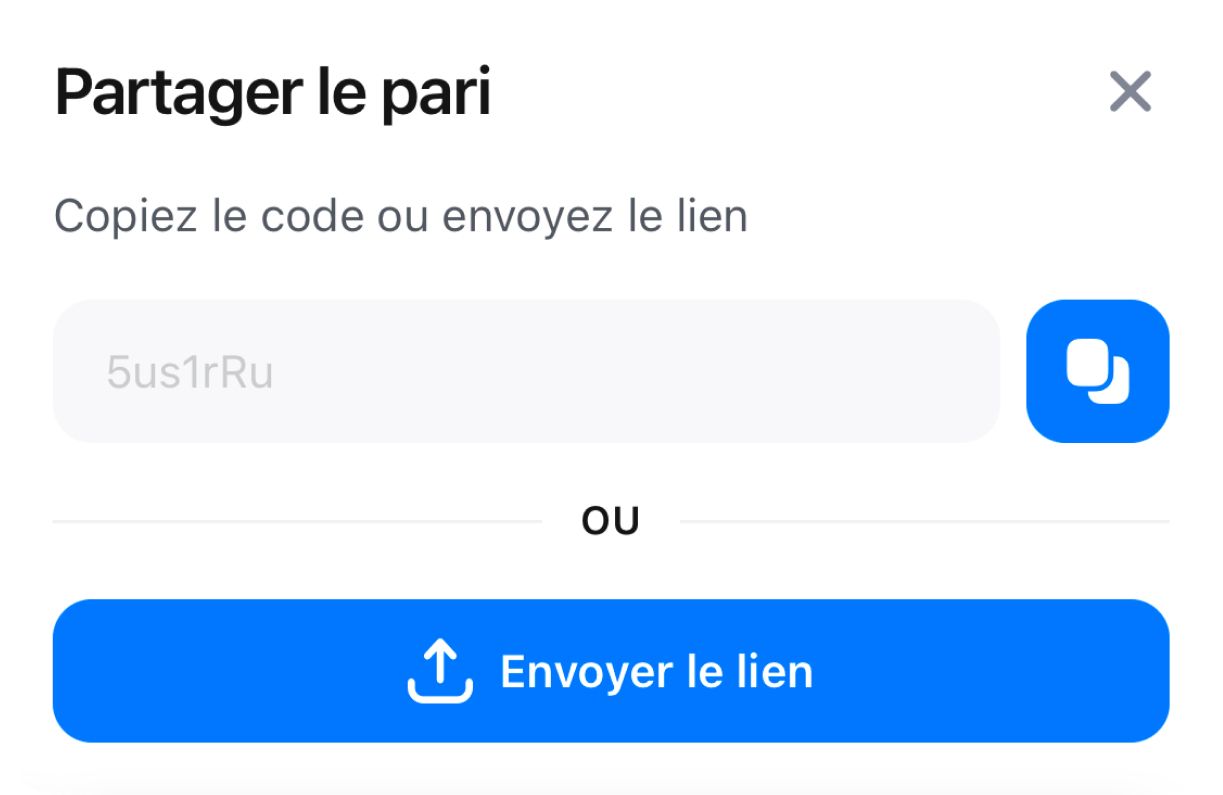
Task: Tap the Envoyer le lien button
Action: tap(610, 671)
